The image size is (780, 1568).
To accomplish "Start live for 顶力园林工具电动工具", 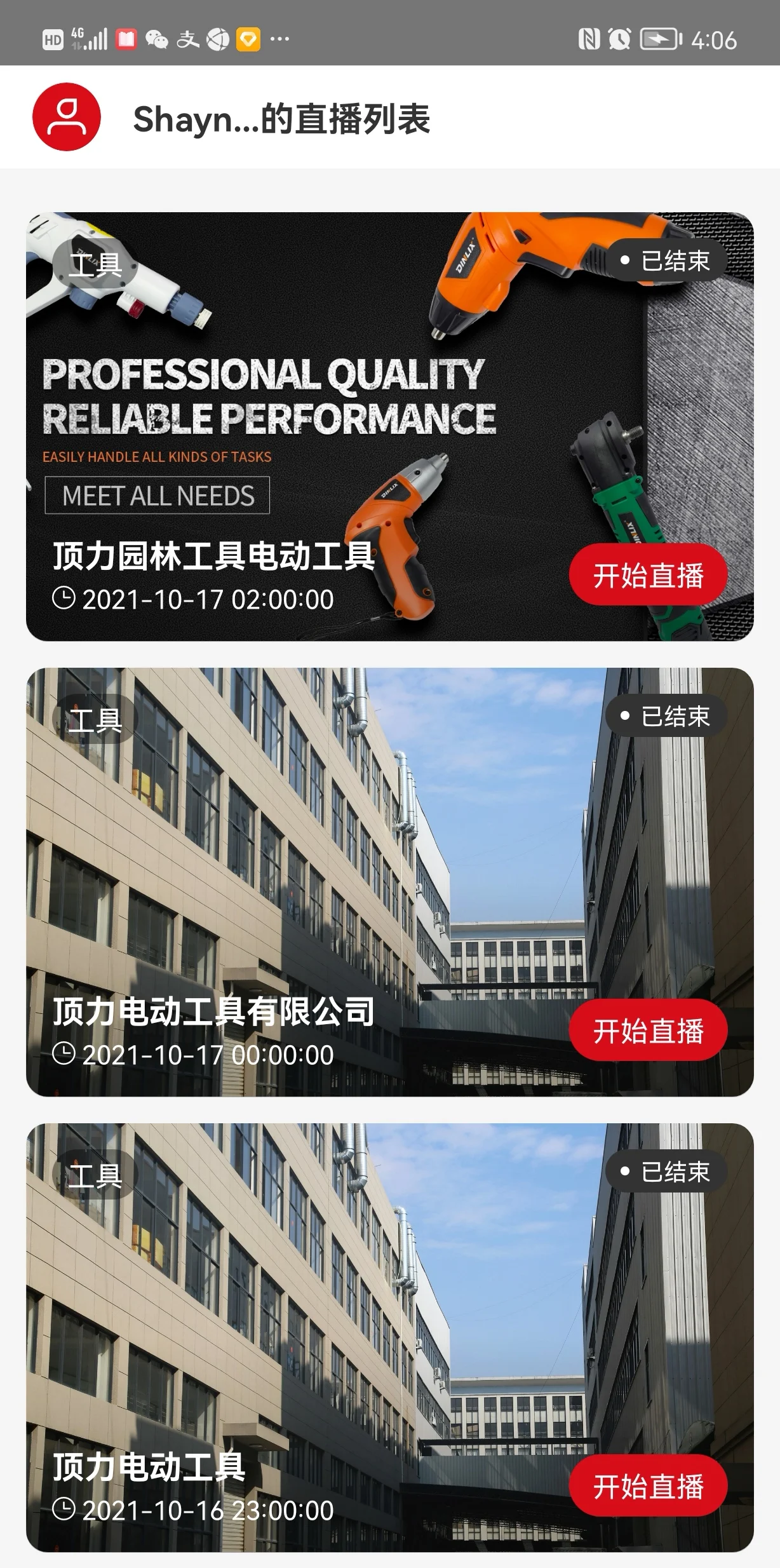I will click(x=648, y=575).
